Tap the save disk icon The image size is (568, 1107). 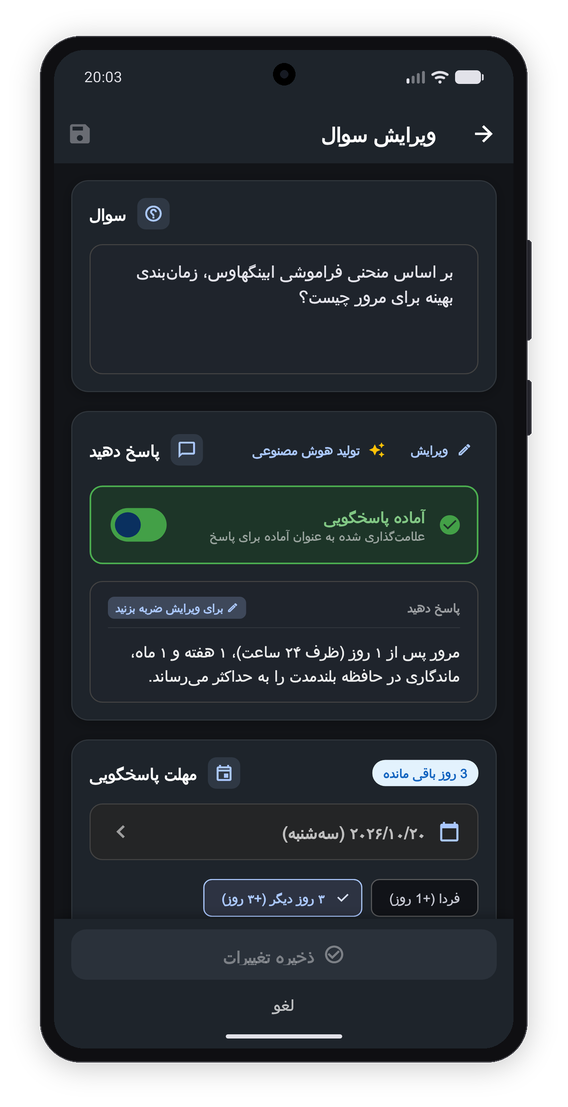point(80,134)
